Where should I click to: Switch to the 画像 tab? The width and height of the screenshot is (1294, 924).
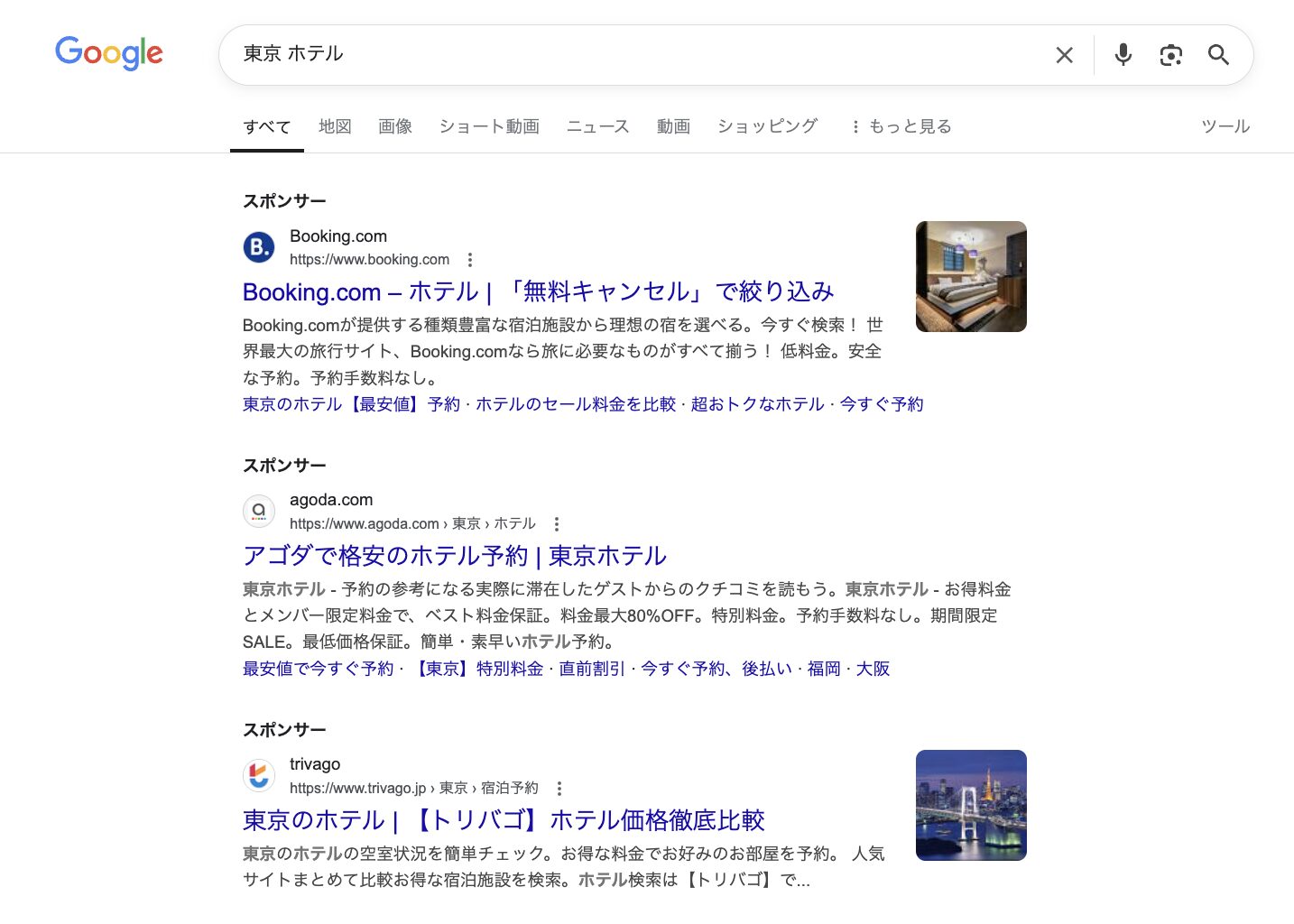tap(395, 126)
